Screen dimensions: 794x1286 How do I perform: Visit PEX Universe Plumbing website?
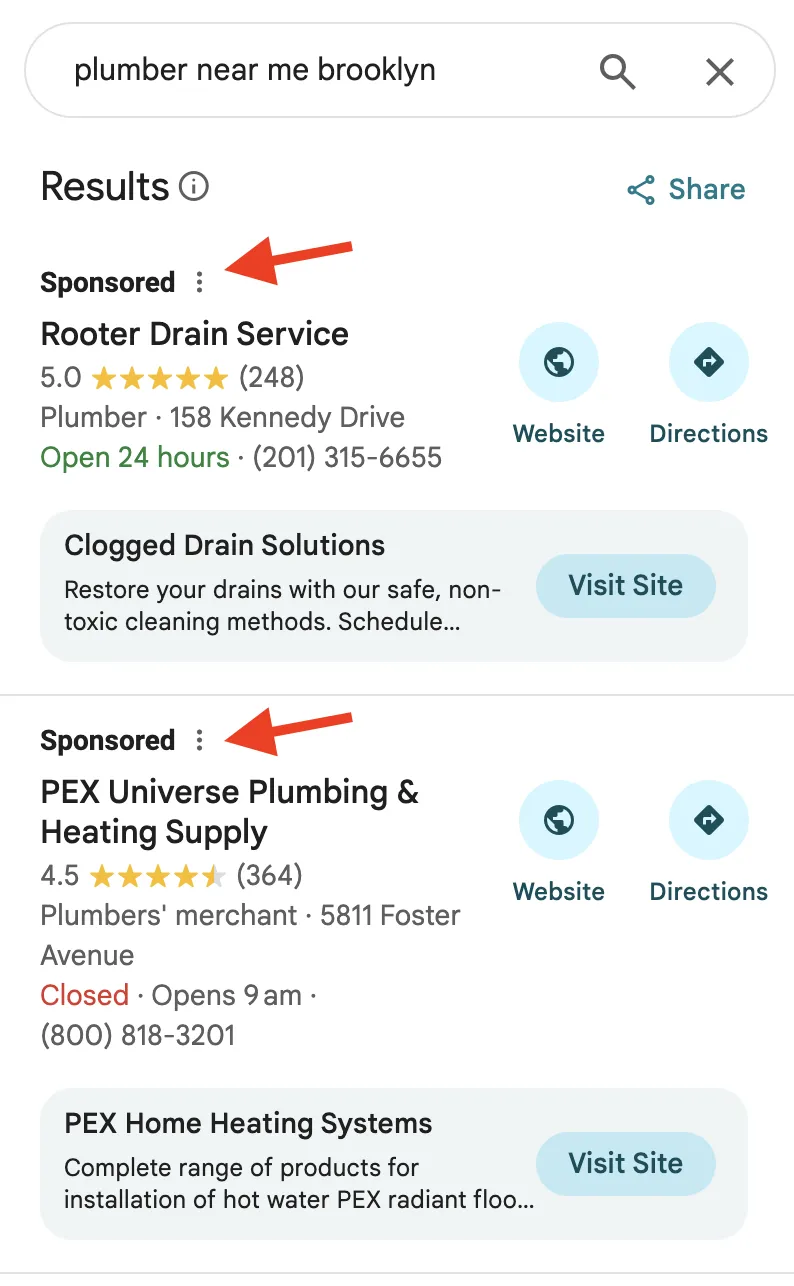pos(559,821)
